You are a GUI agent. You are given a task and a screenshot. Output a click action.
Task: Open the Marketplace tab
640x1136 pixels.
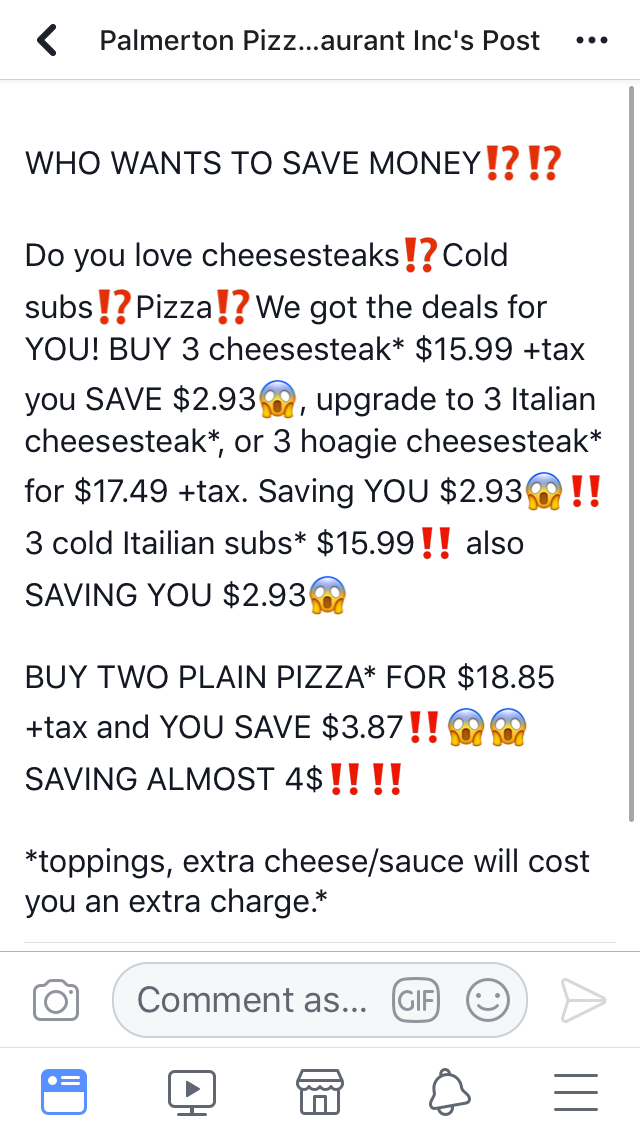pos(320,1091)
